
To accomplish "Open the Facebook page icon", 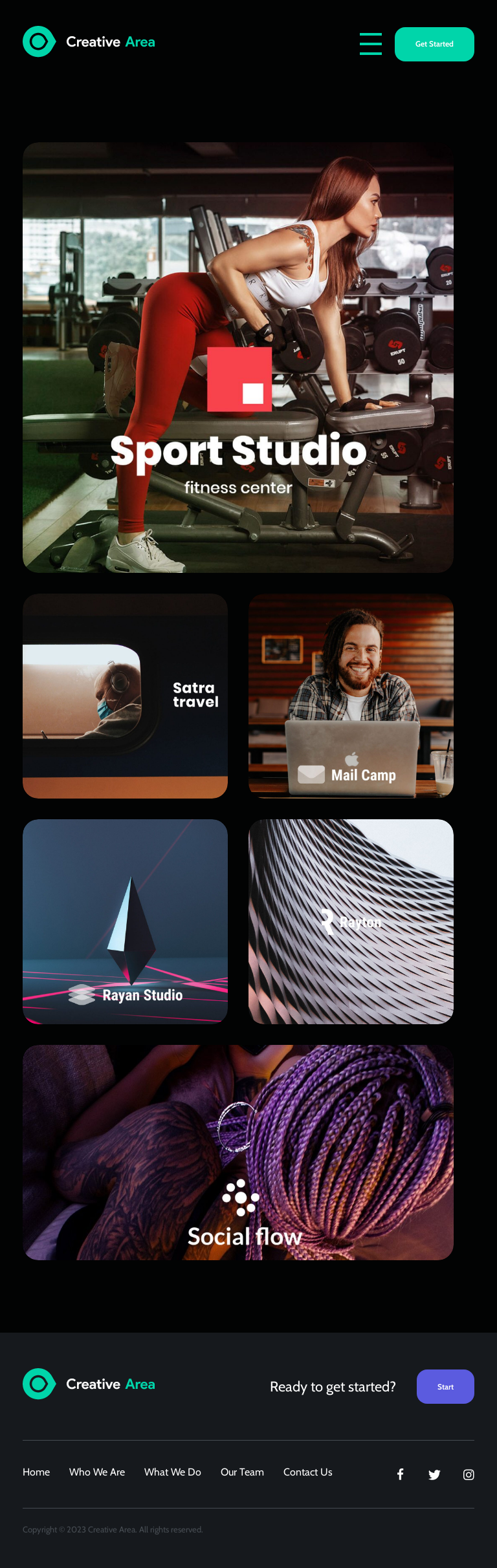I will point(401,1474).
